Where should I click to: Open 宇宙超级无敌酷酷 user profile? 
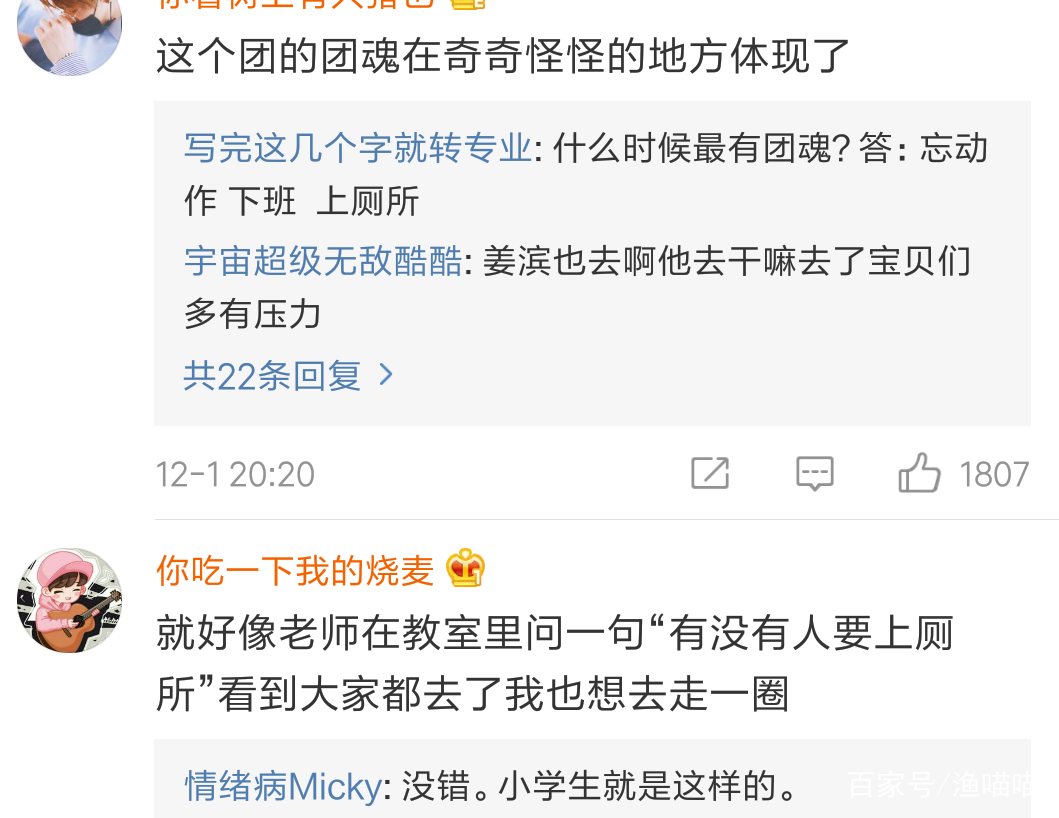(x=323, y=262)
